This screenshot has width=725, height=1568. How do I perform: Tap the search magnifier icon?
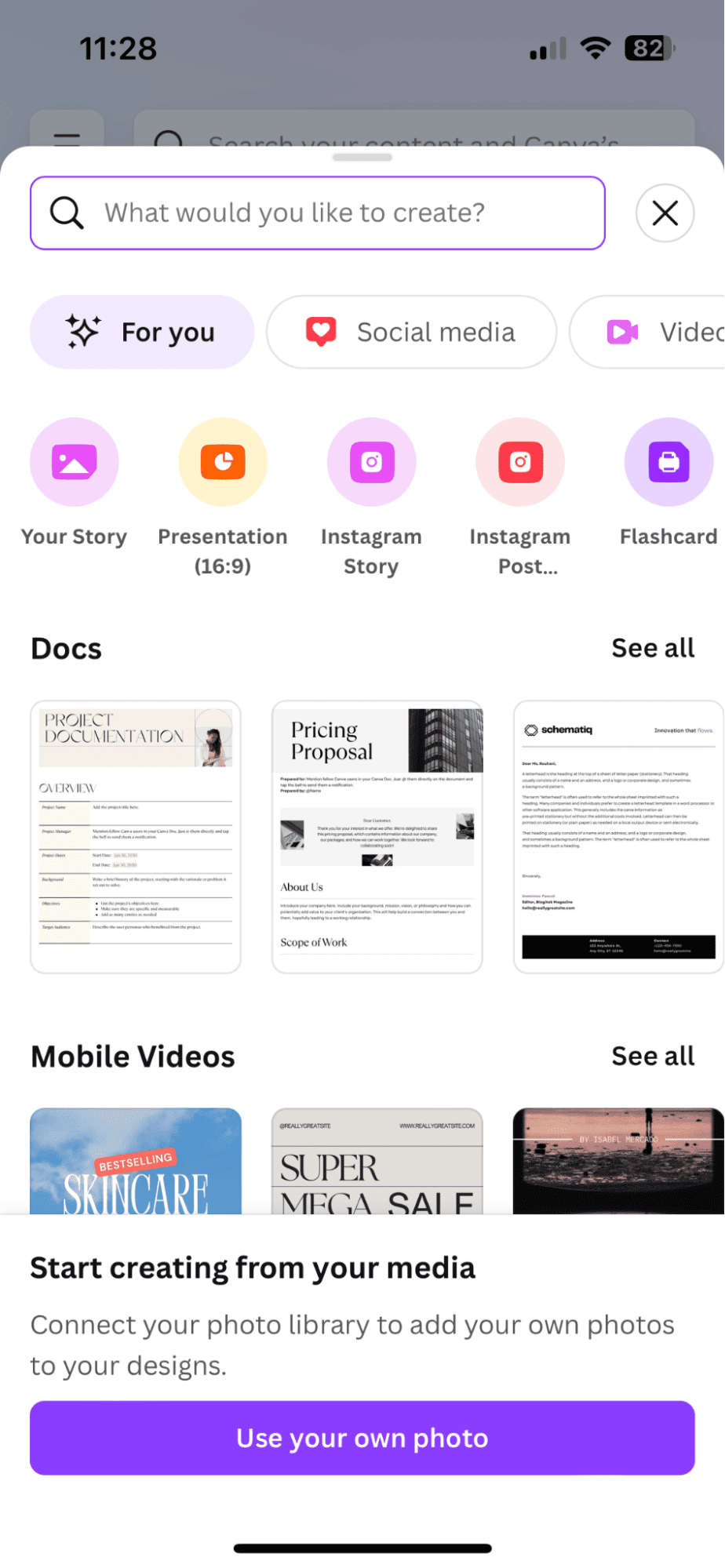[66, 213]
